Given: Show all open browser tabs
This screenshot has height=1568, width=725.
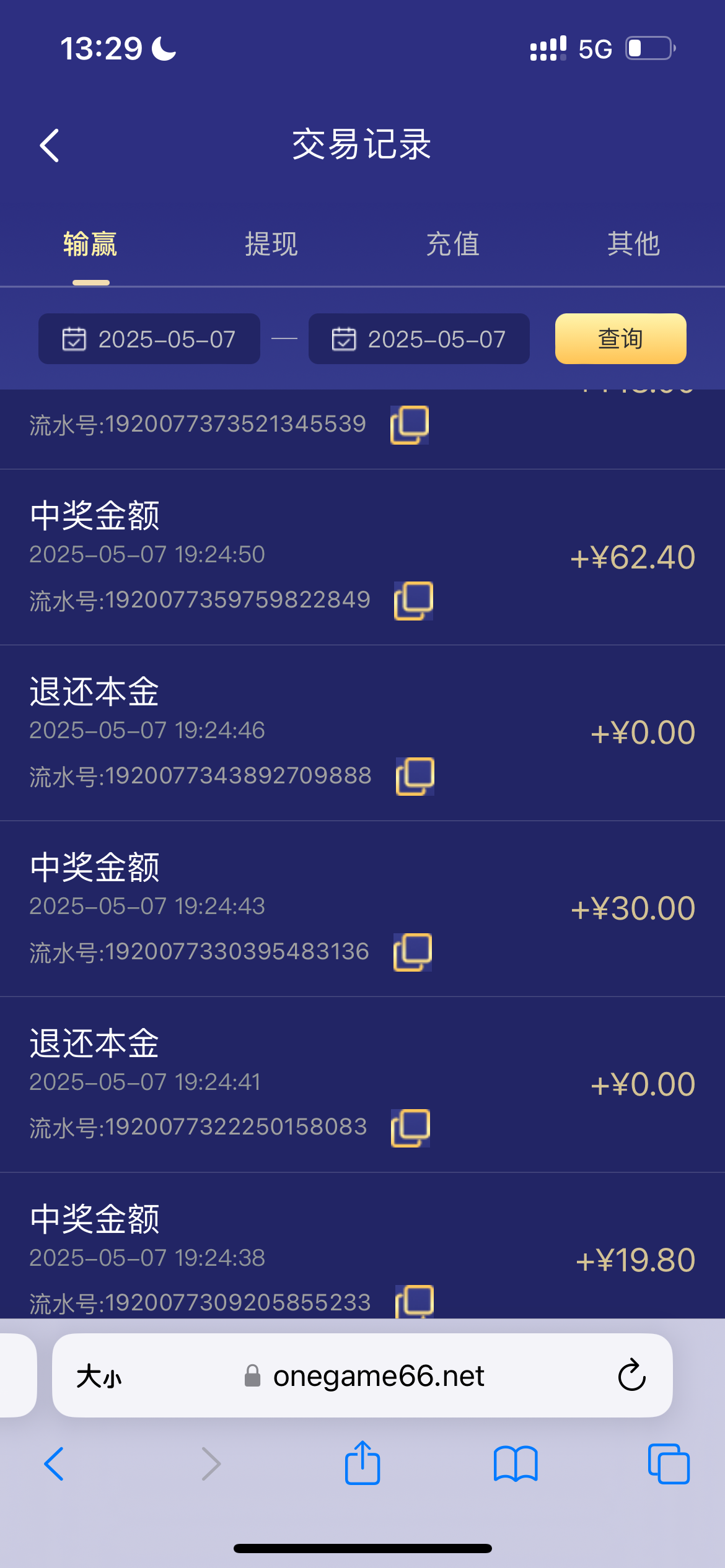Looking at the screenshot, I should (x=669, y=1463).
